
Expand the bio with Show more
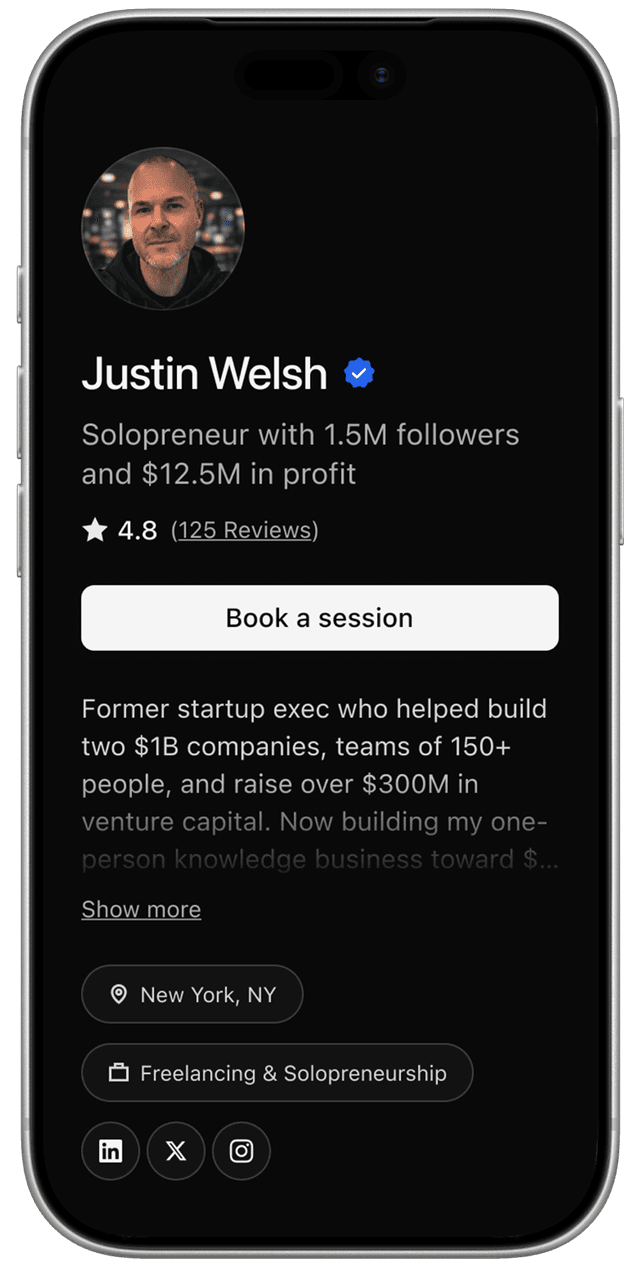click(141, 909)
